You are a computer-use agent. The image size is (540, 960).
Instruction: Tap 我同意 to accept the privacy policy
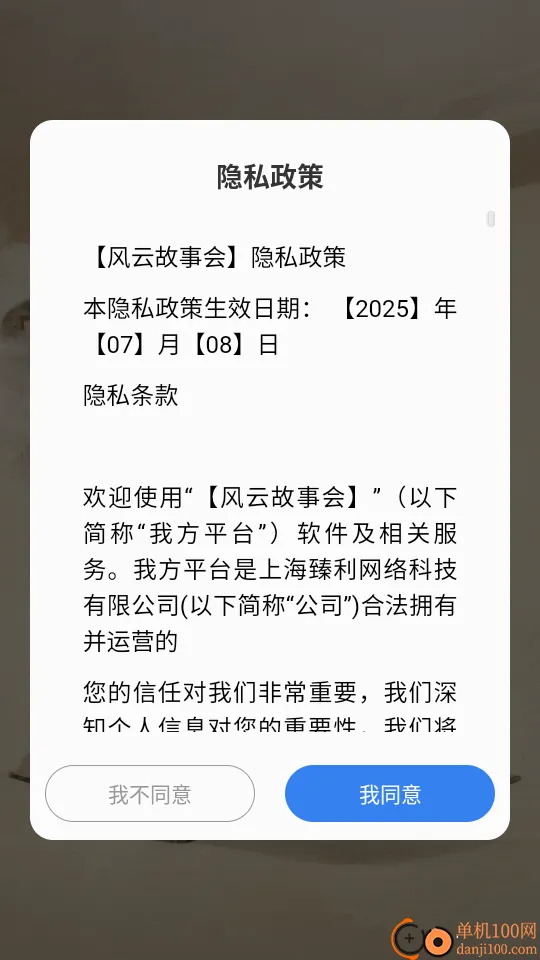coord(389,793)
